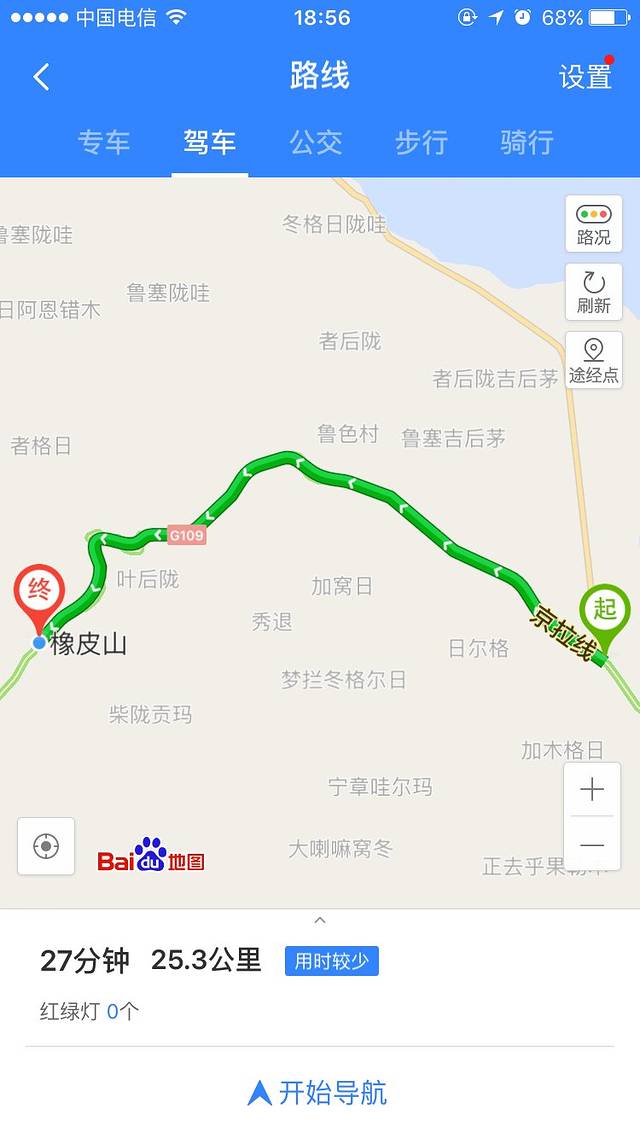This screenshot has width=640, height=1138.
Task: Add a 途经点 waypoint
Action: [593, 360]
